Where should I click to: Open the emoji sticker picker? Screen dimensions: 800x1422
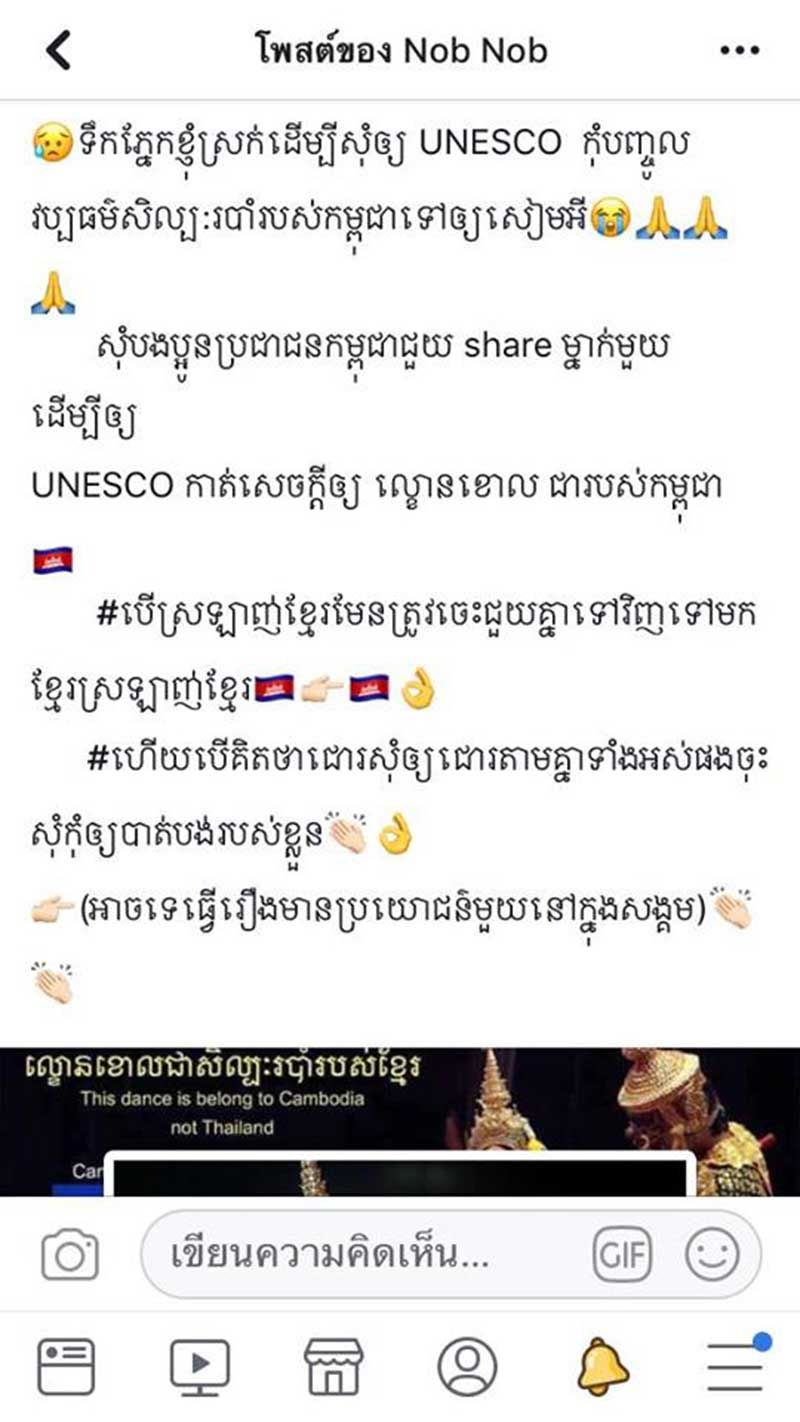coord(717,1253)
